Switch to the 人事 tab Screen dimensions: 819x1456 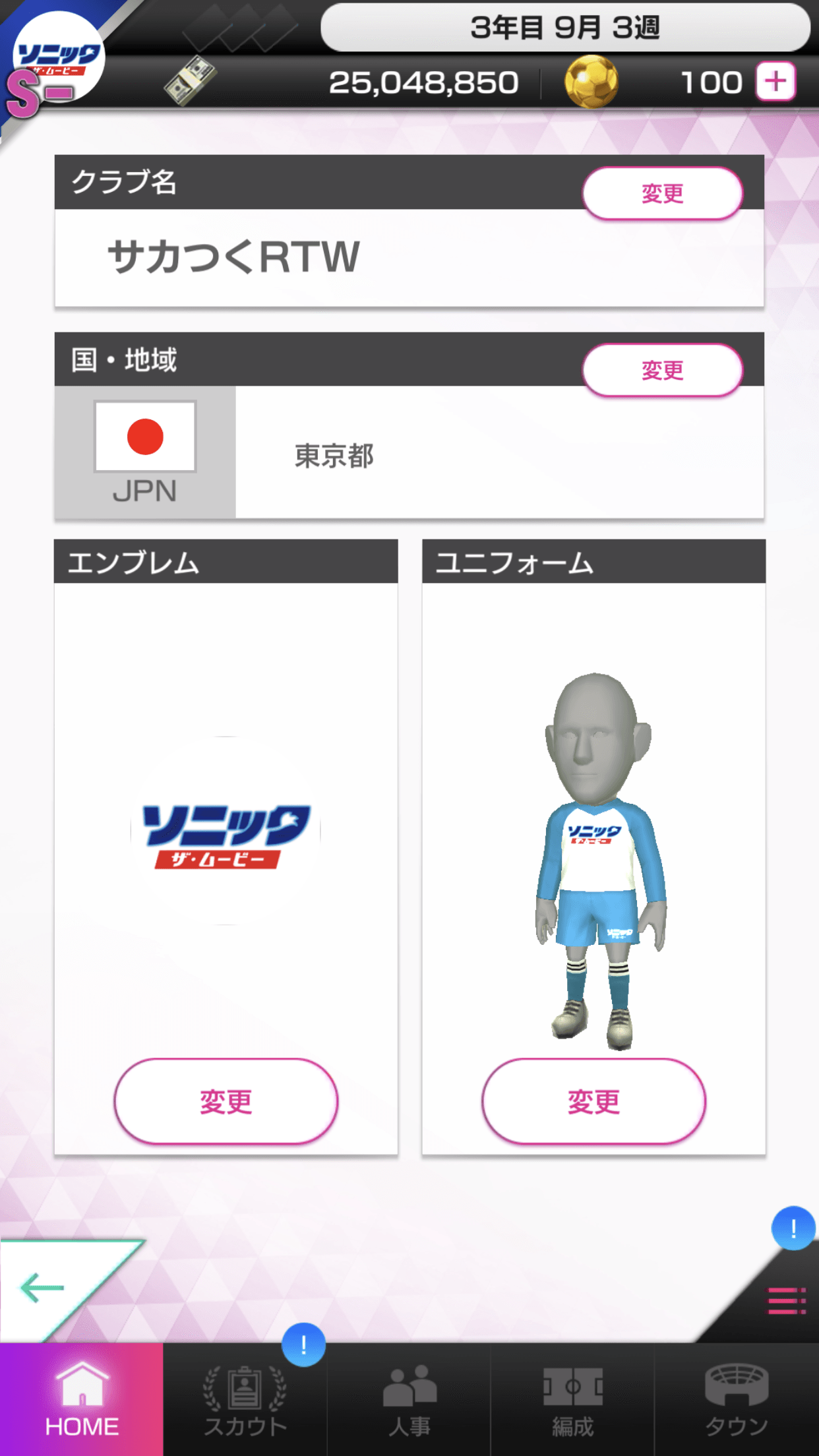(409, 1399)
